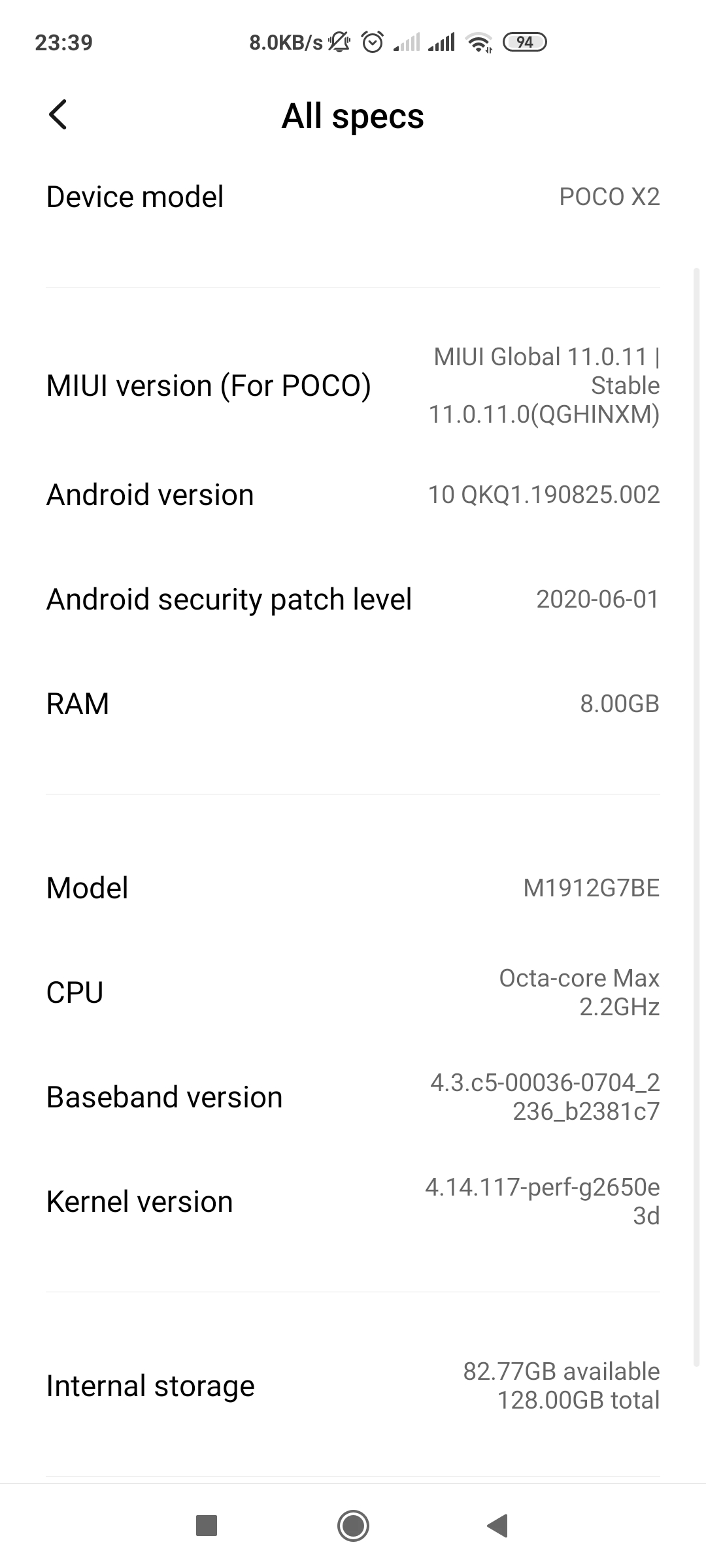Tap the Kernel version row
The image size is (706, 1568).
coord(353,1201)
